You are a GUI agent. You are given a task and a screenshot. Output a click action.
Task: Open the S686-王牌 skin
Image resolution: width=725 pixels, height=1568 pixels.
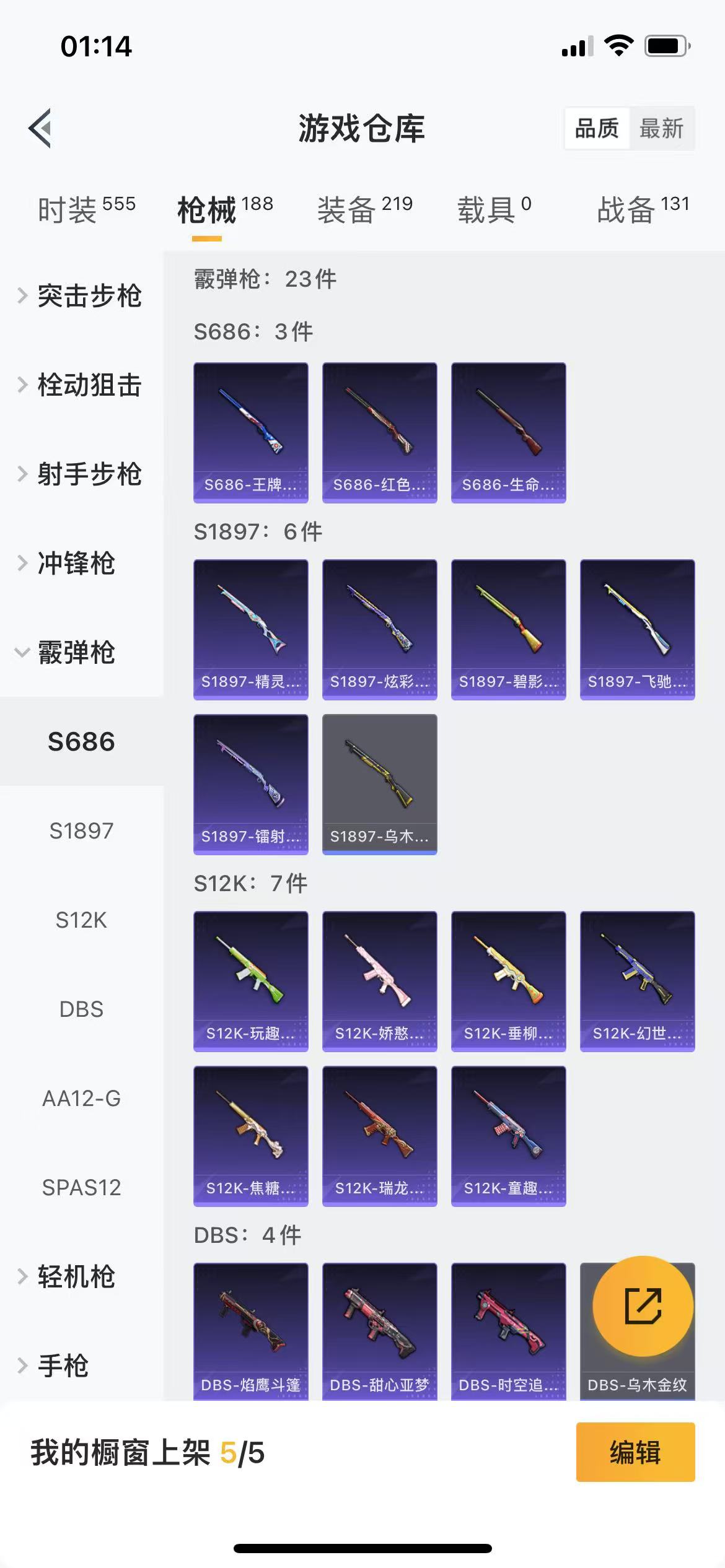(x=251, y=432)
